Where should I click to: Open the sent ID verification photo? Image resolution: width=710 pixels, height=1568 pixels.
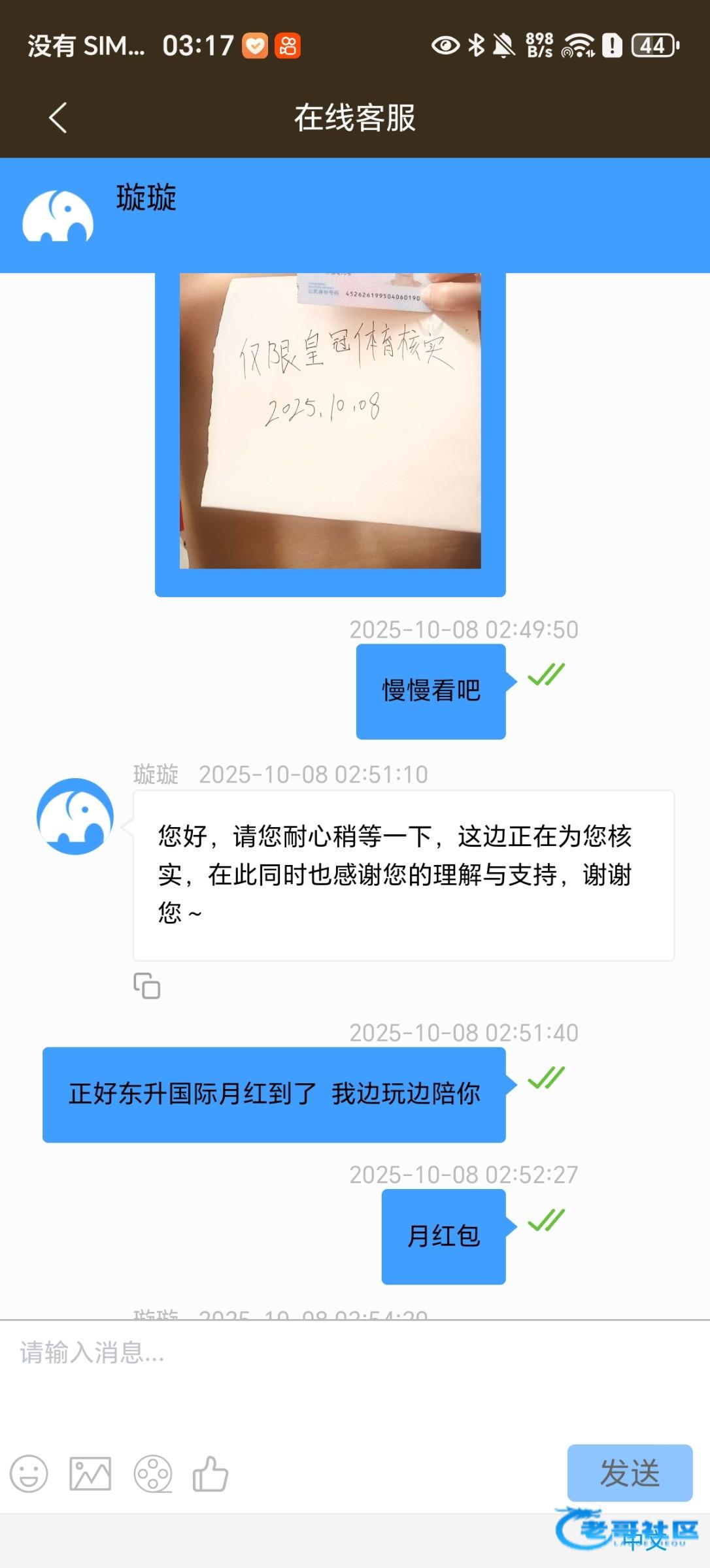tap(330, 421)
